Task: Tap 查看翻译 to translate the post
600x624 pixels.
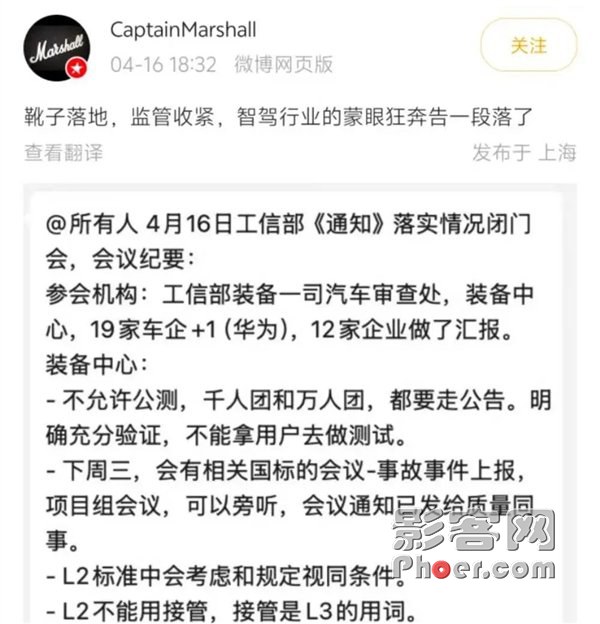Action: (x=63, y=153)
